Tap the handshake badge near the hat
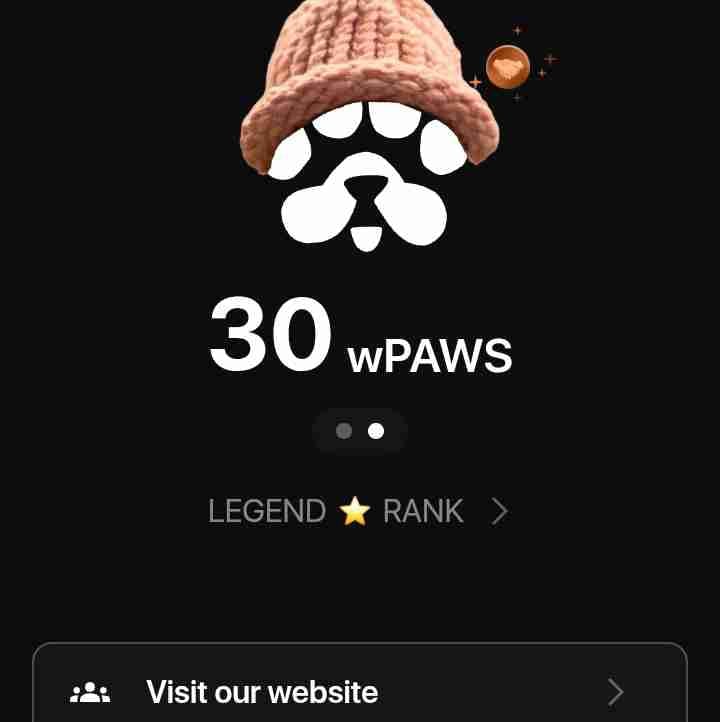Image resolution: width=720 pixels, height=722 pixels. (508, 67)
